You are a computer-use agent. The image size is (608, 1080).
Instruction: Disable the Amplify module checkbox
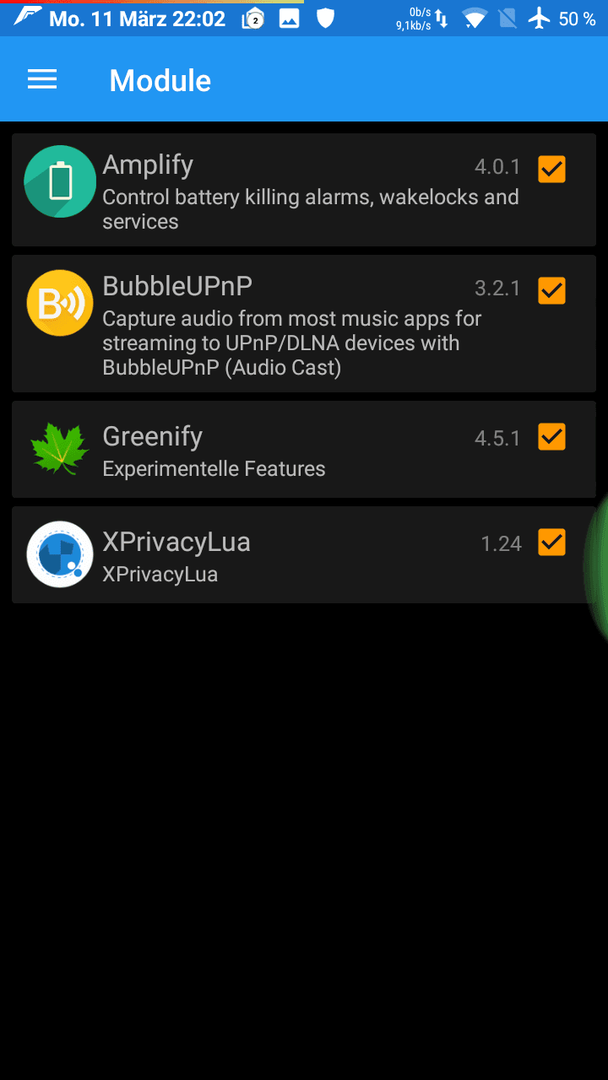click(x=552, y=169)
